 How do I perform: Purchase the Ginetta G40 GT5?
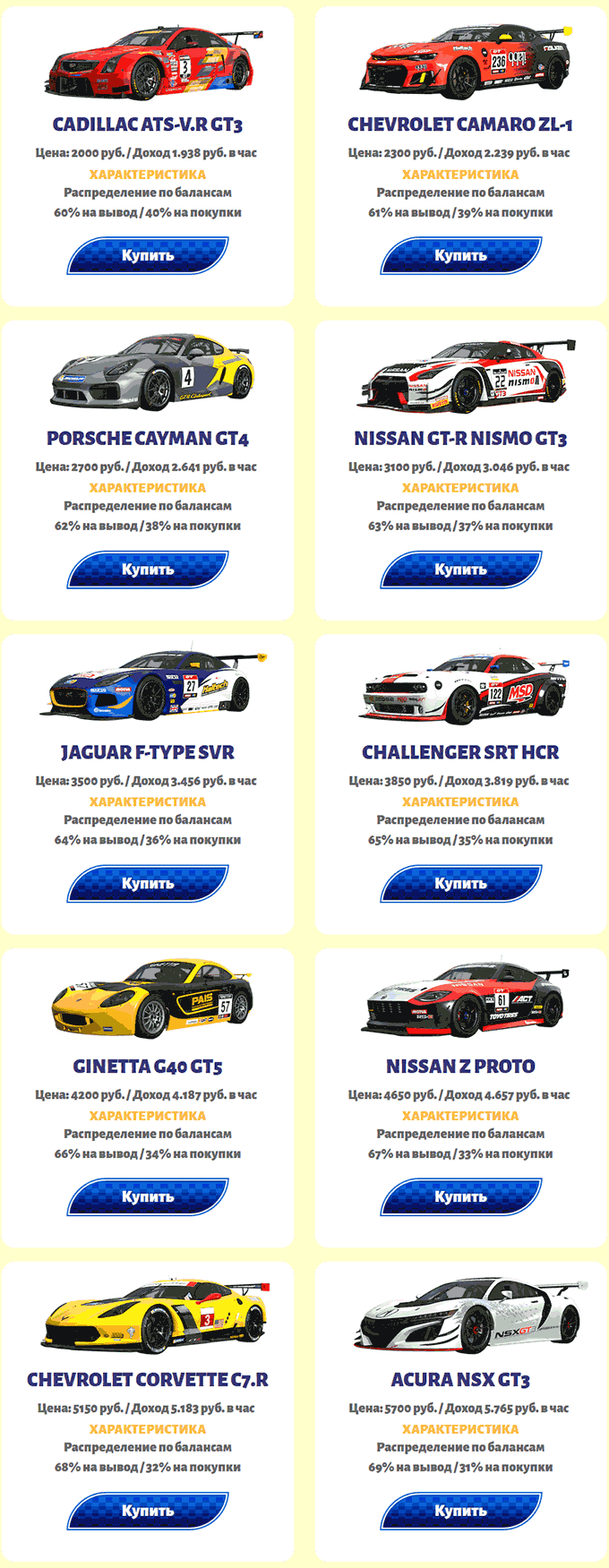point(148,1196)
